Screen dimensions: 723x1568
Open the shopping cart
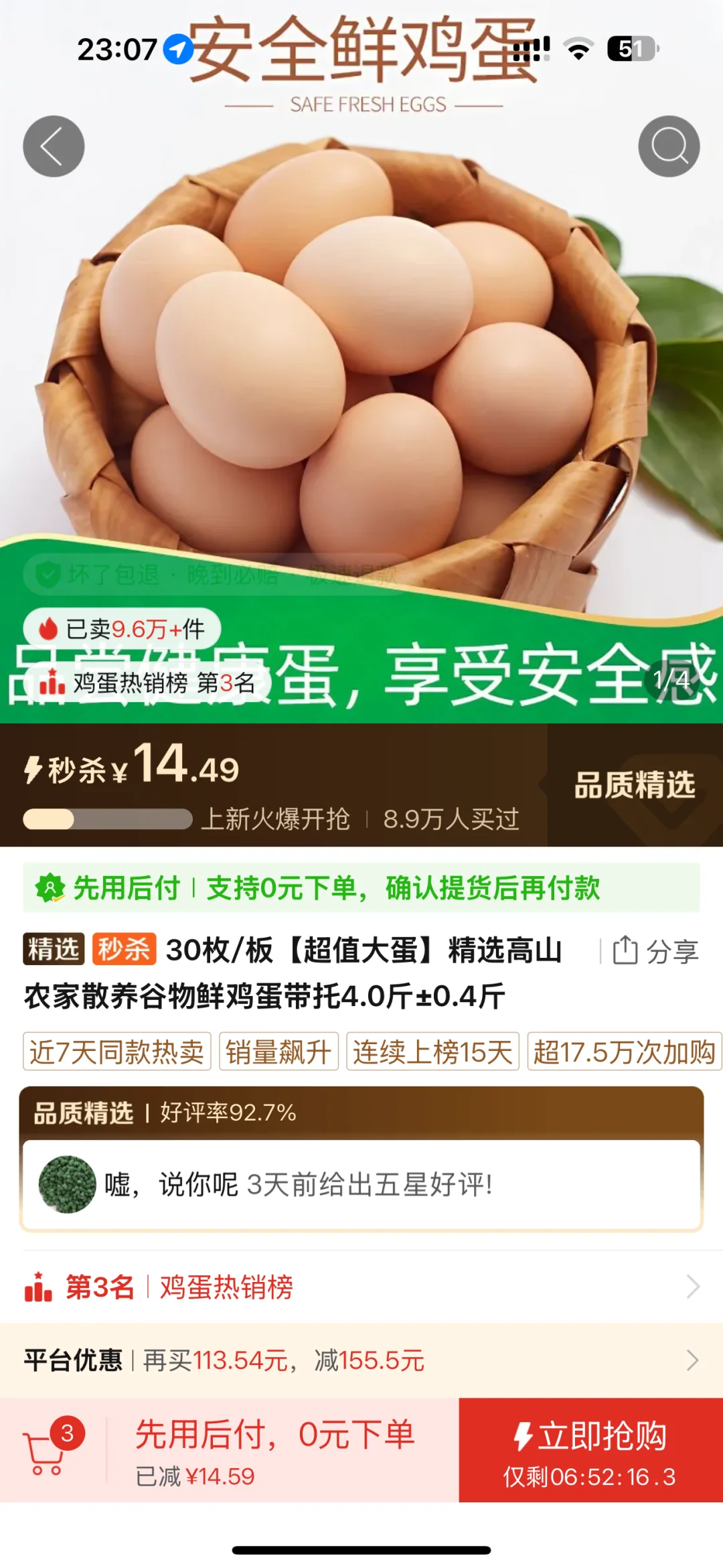[x=48, y=1450]
